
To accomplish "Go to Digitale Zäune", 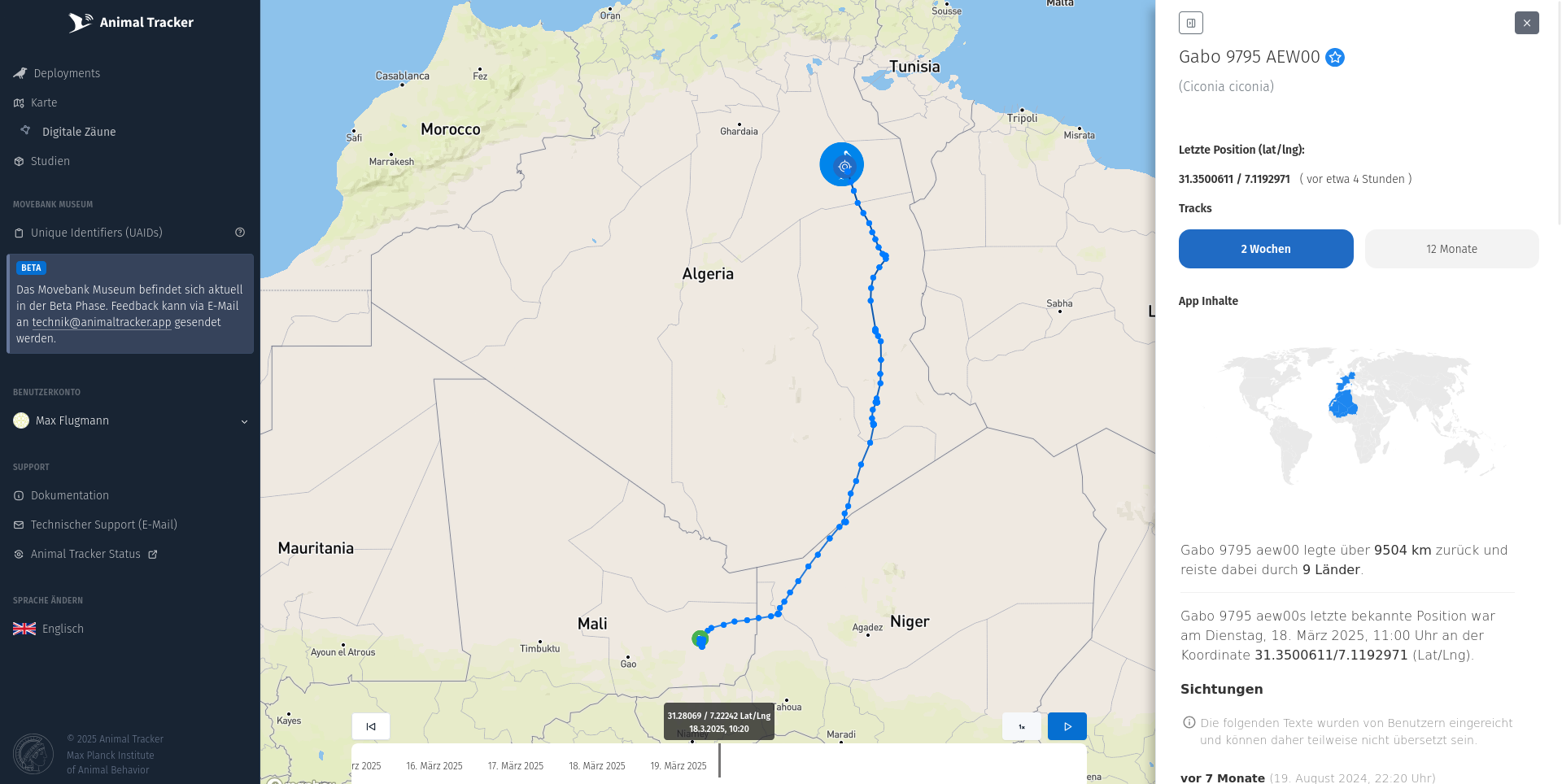I will coord(78,132).
